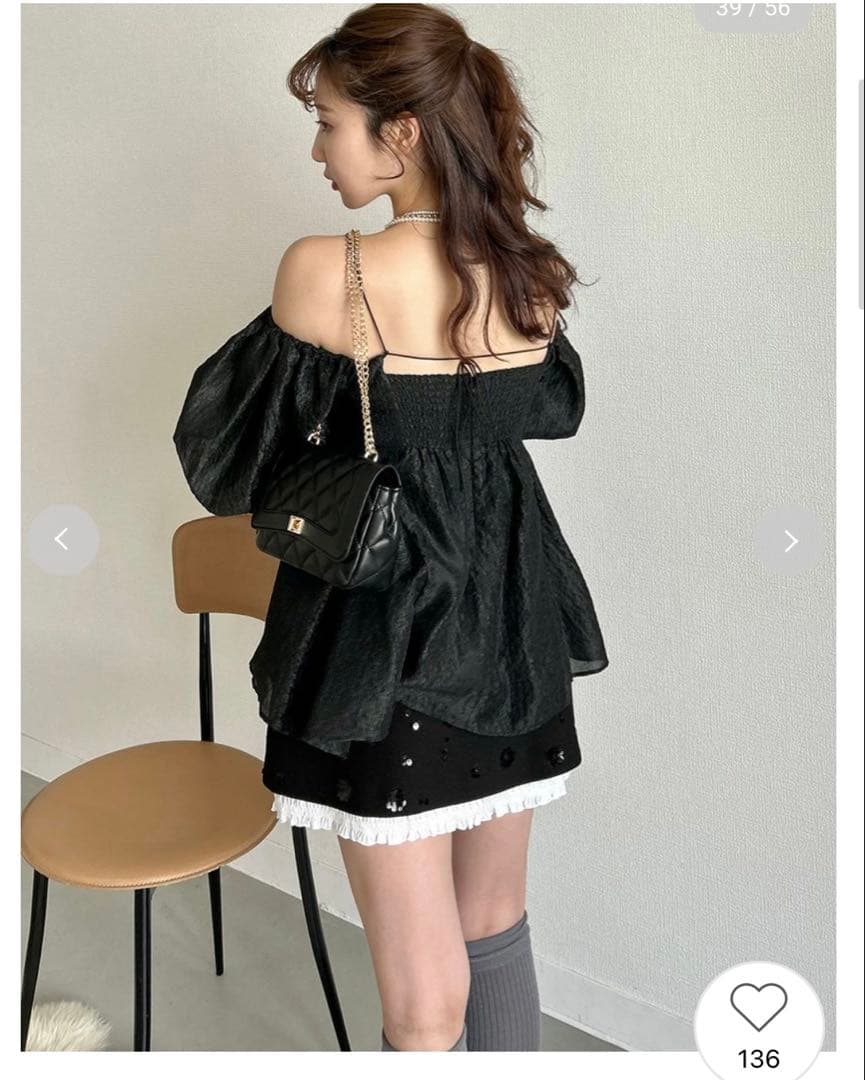The image size is (865, 1080).
Task: Go to the previous product image
Action: click(x=62, y=540)
